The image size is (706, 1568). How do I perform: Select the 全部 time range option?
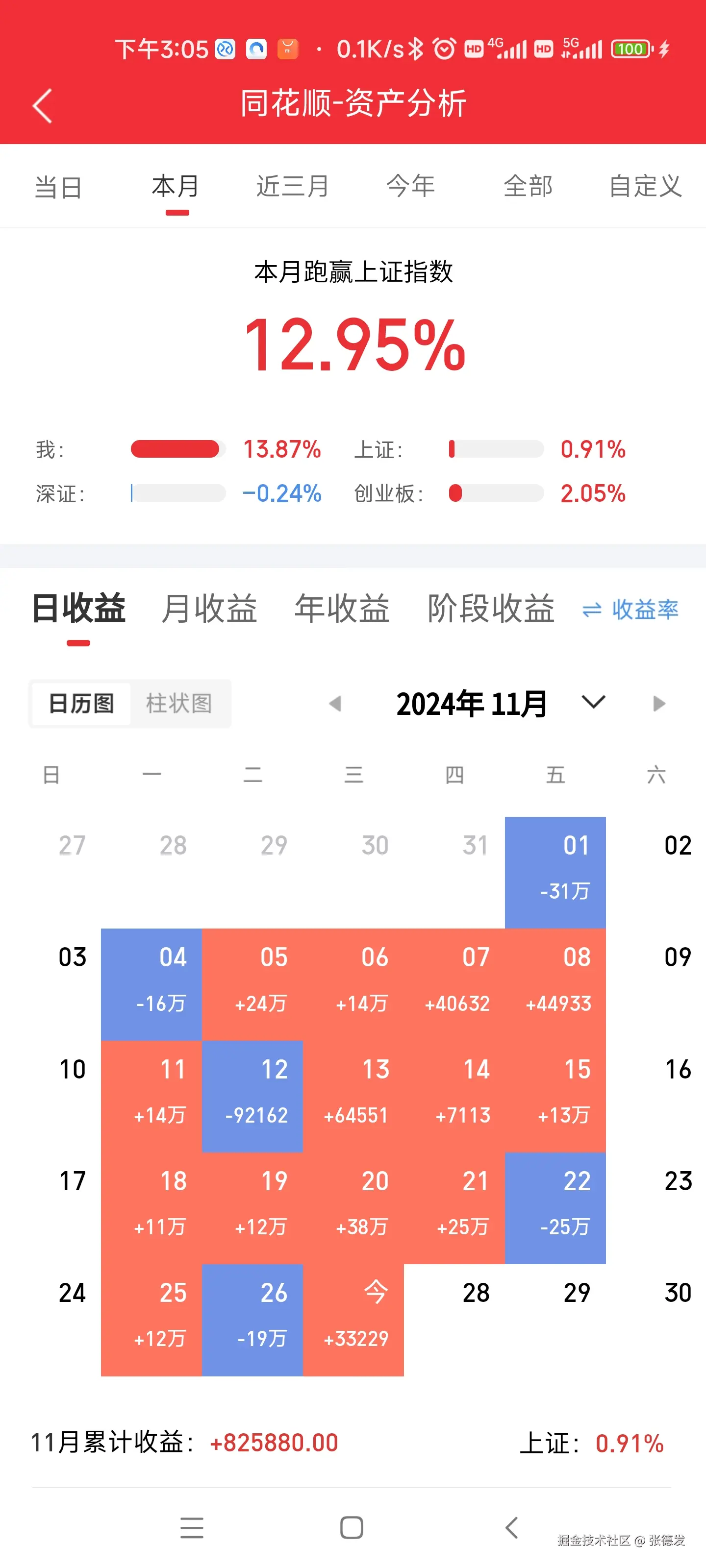[x=528, y=187]
